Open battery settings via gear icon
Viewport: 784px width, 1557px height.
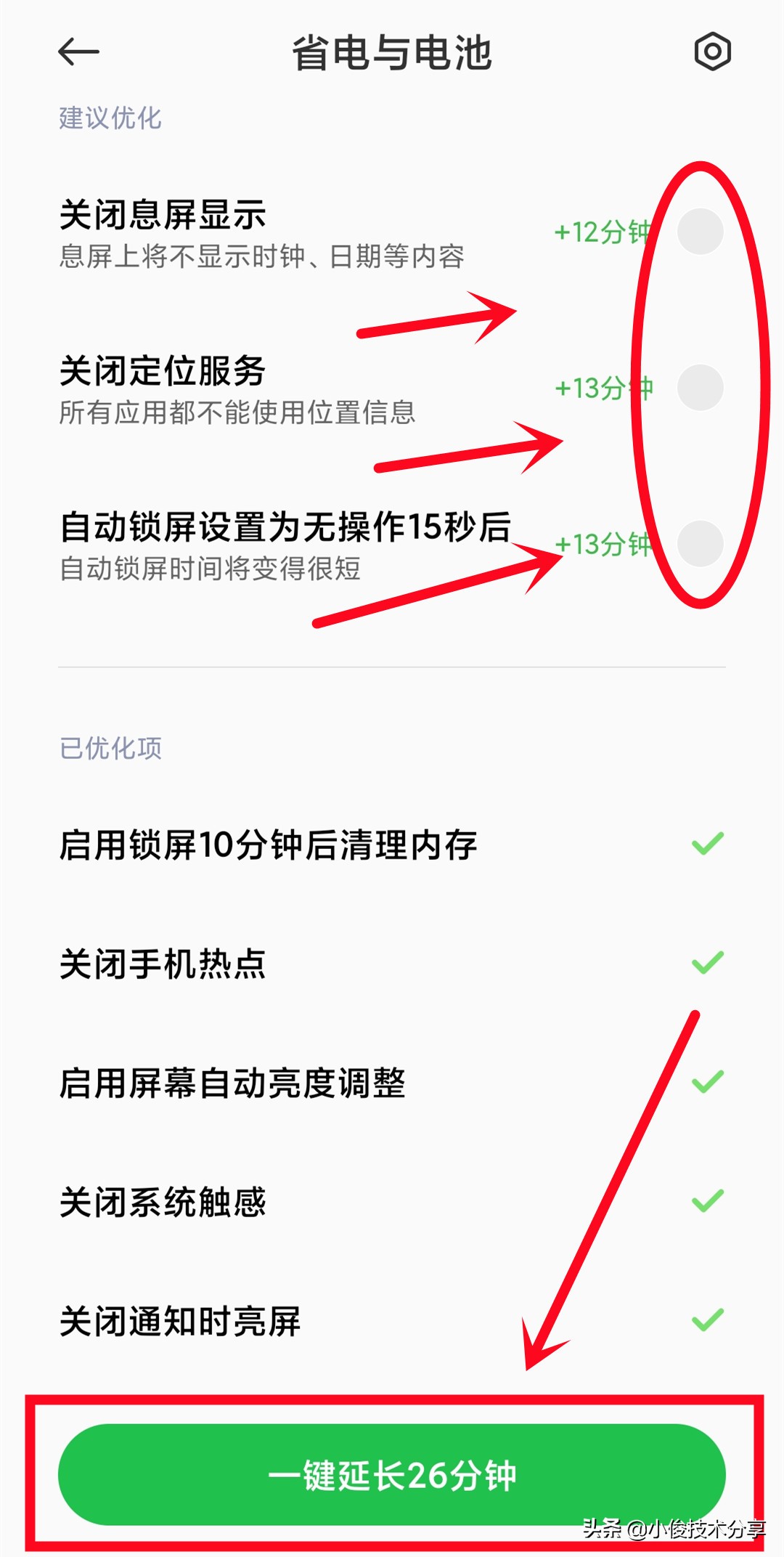click(x=710, y=52)
